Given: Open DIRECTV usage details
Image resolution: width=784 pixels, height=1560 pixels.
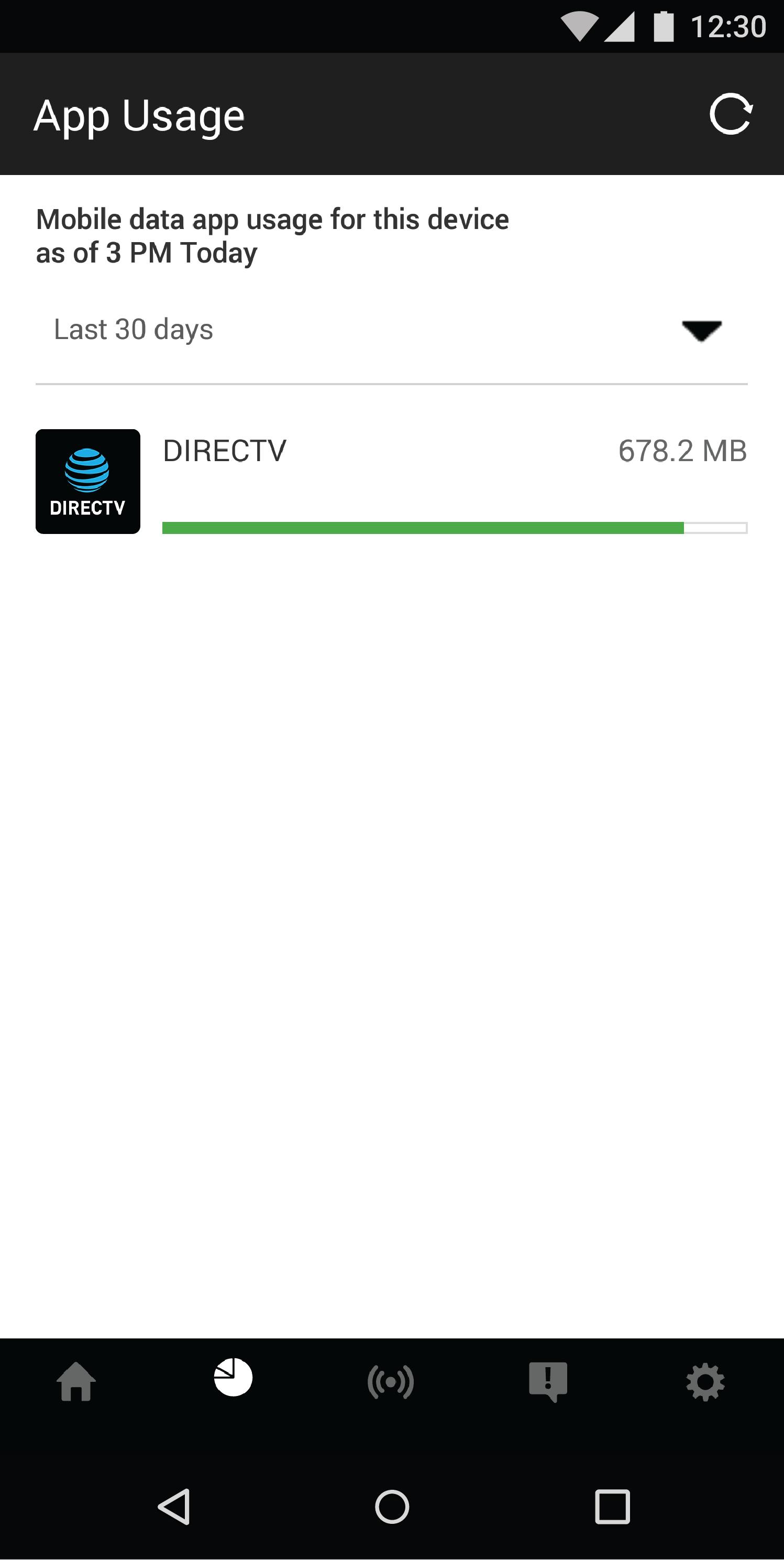Looking at the screenshot, I should point(391,482).
